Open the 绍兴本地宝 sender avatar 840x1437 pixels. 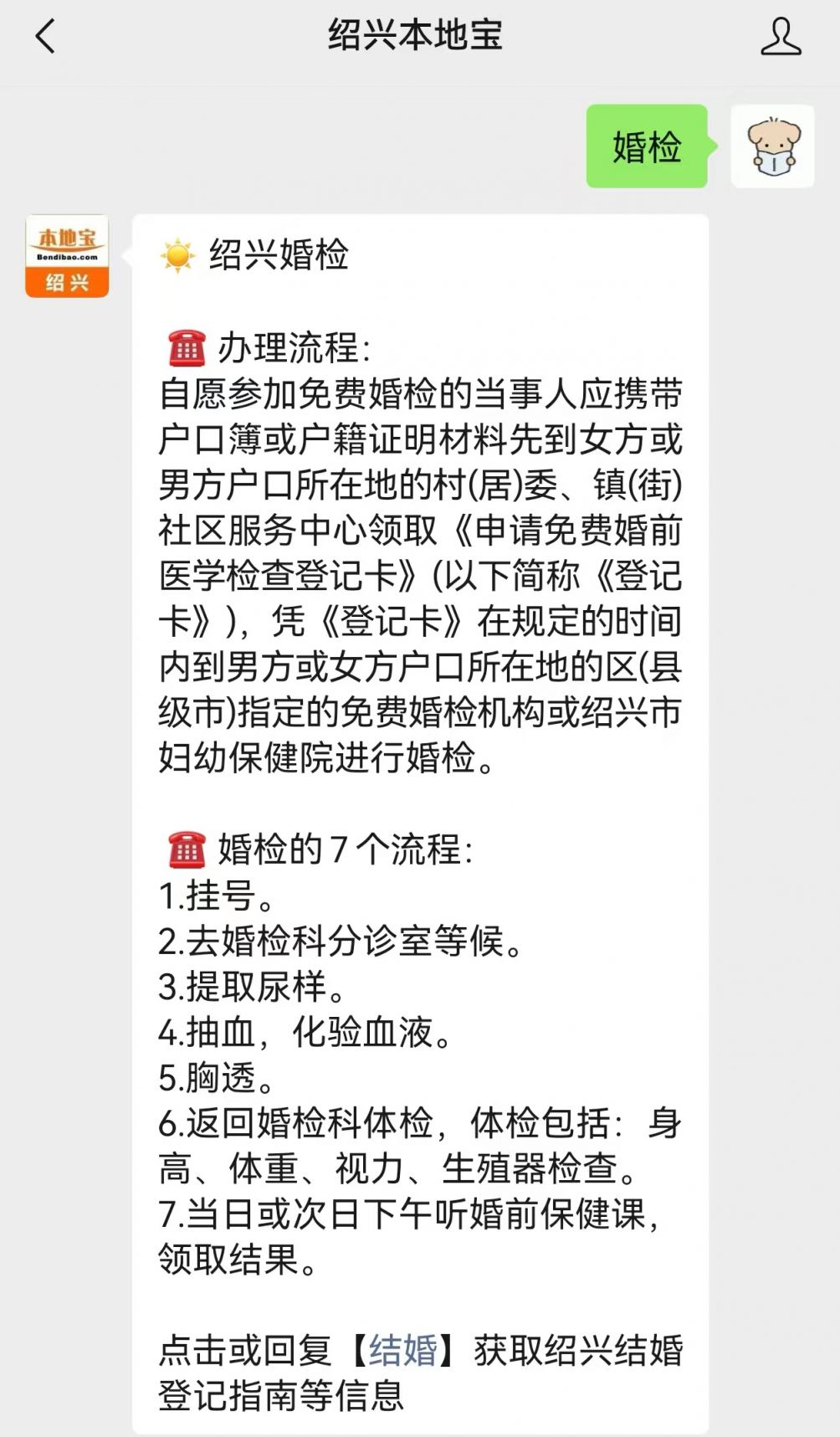67,256
